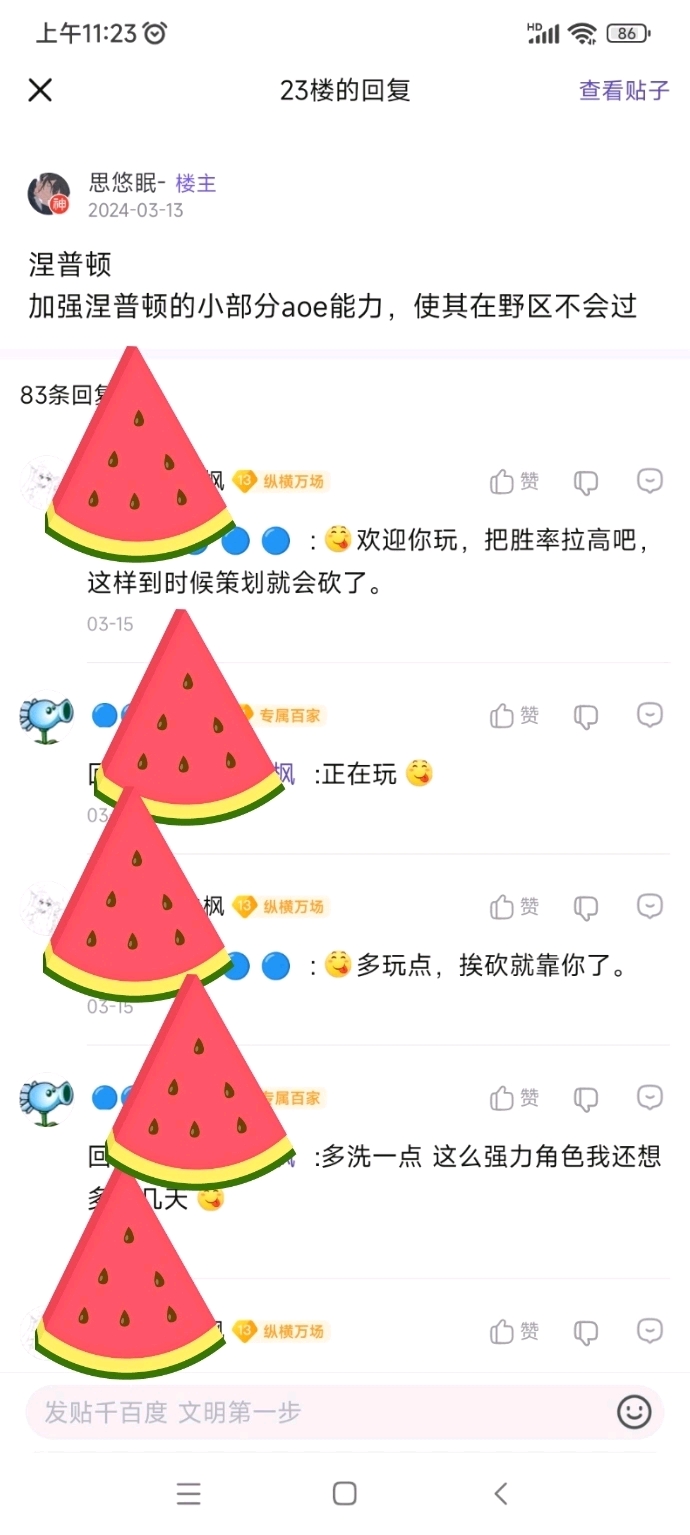Go back using system navigation

(x=501, y=1494)
